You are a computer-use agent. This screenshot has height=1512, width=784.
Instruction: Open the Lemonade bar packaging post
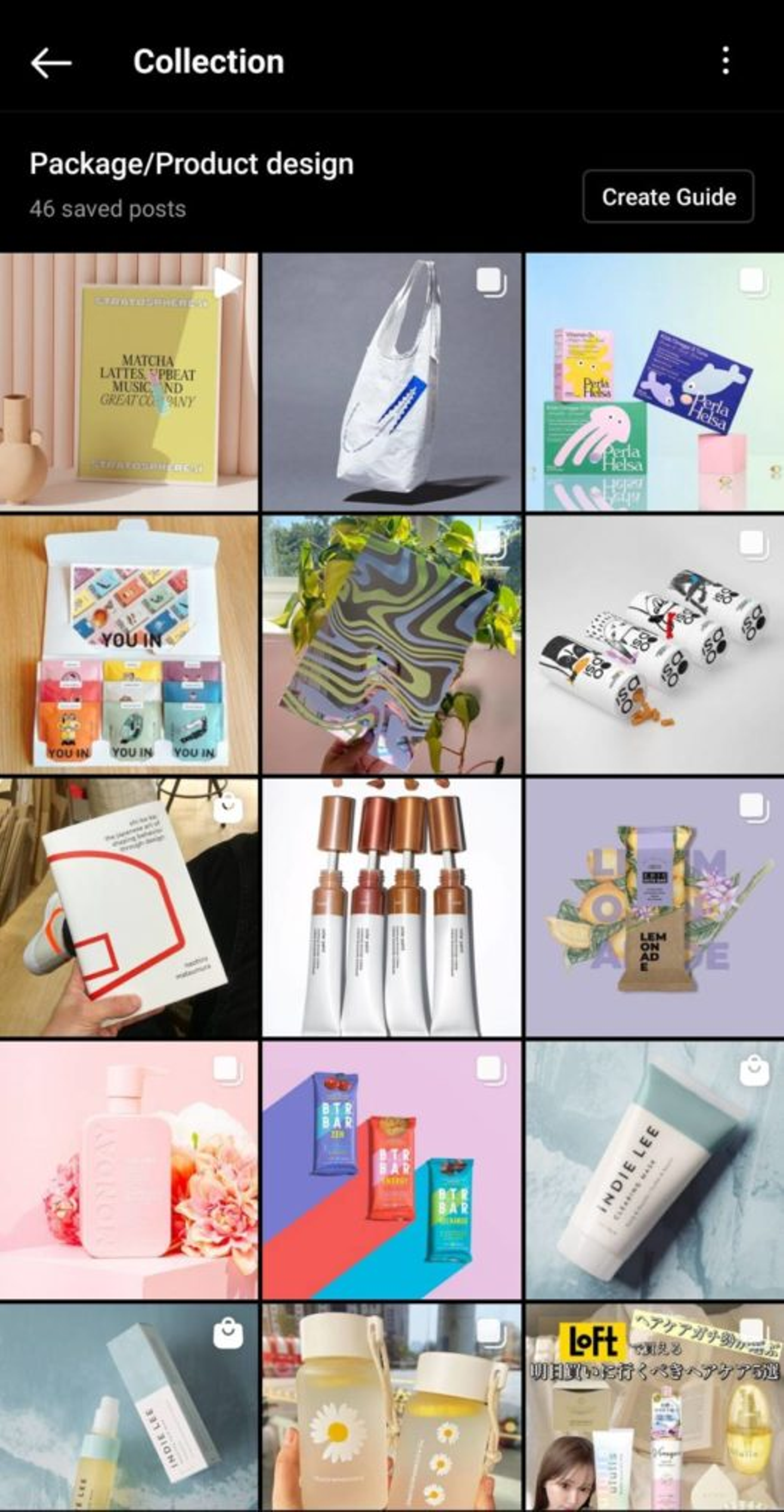[654, 908]
